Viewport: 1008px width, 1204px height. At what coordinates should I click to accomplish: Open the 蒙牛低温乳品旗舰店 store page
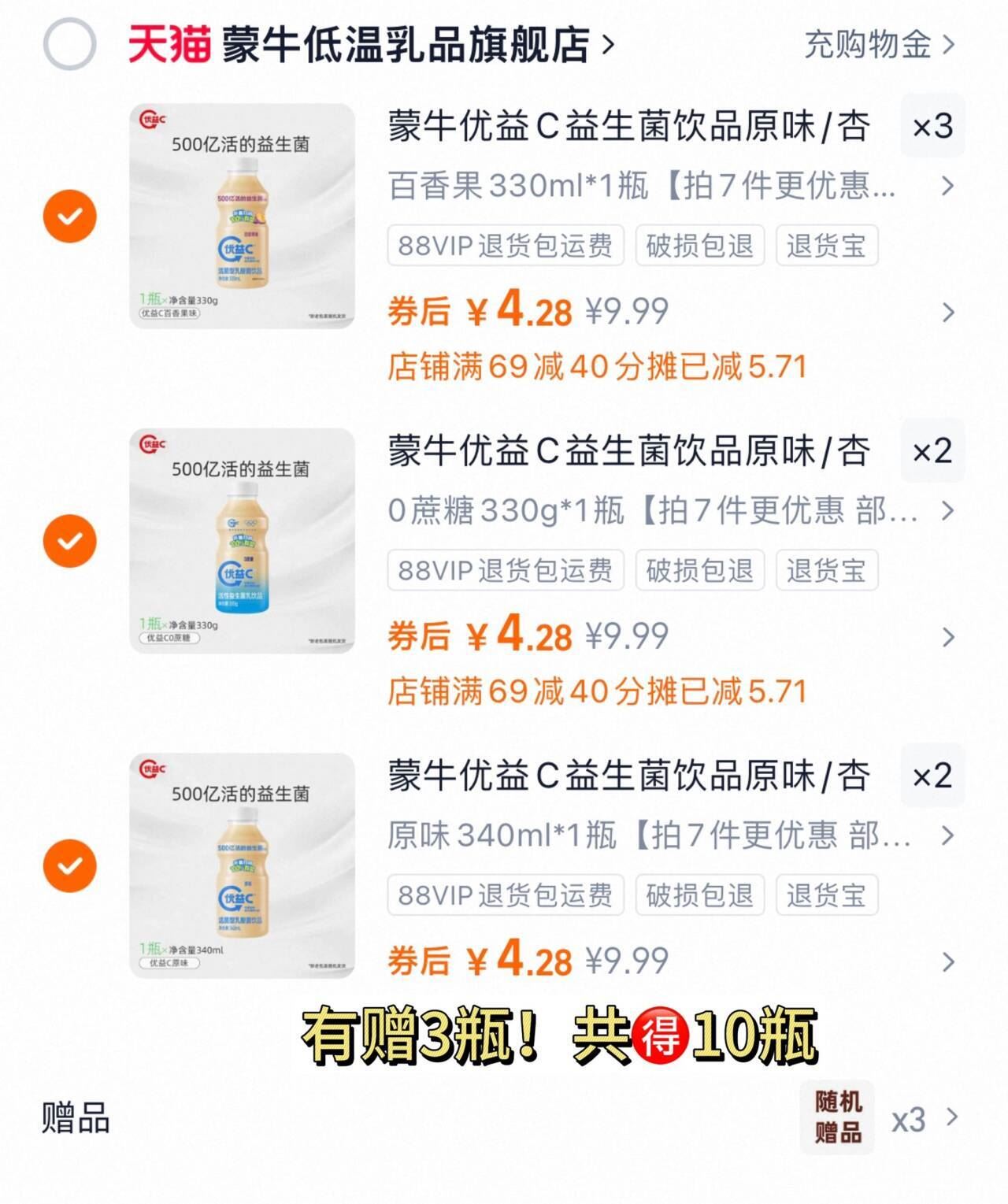pyautogui.click(x=346, y=46)
